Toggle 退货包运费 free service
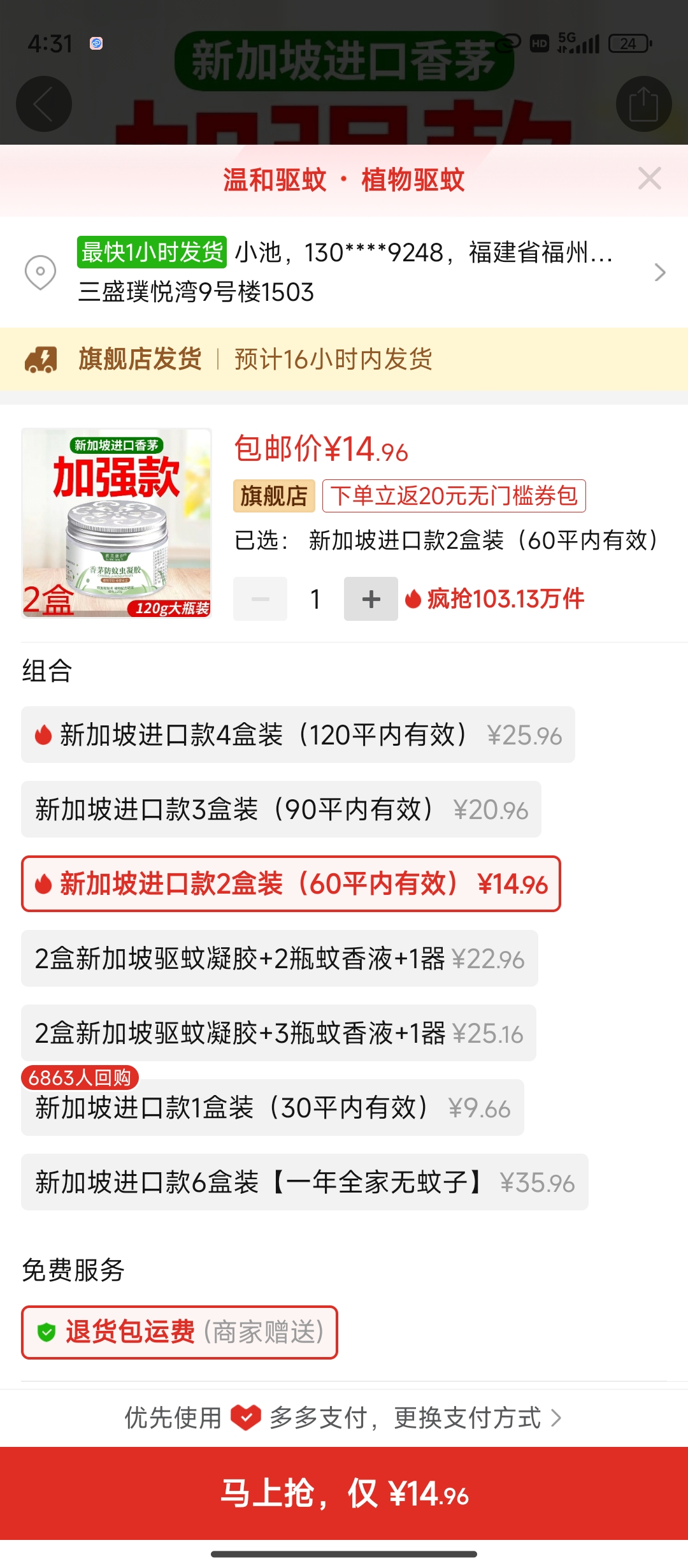688x1568 pixels. coord(180,1332)
